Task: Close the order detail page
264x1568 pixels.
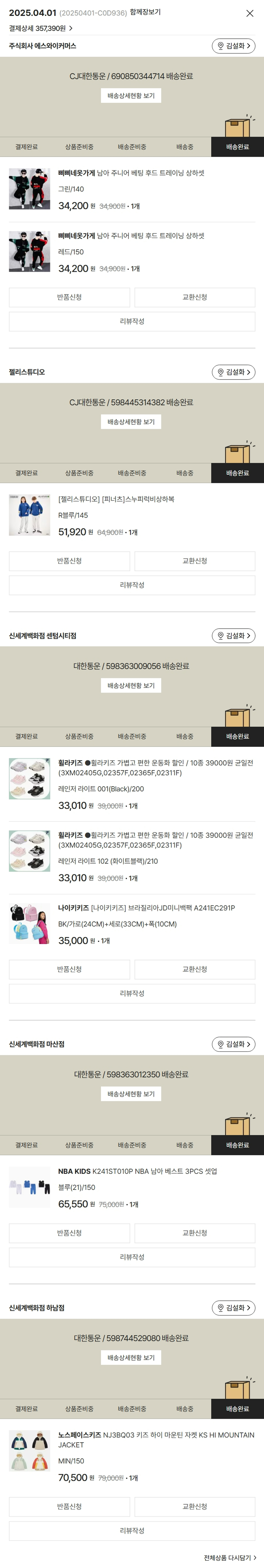Action: pos(250,13)
